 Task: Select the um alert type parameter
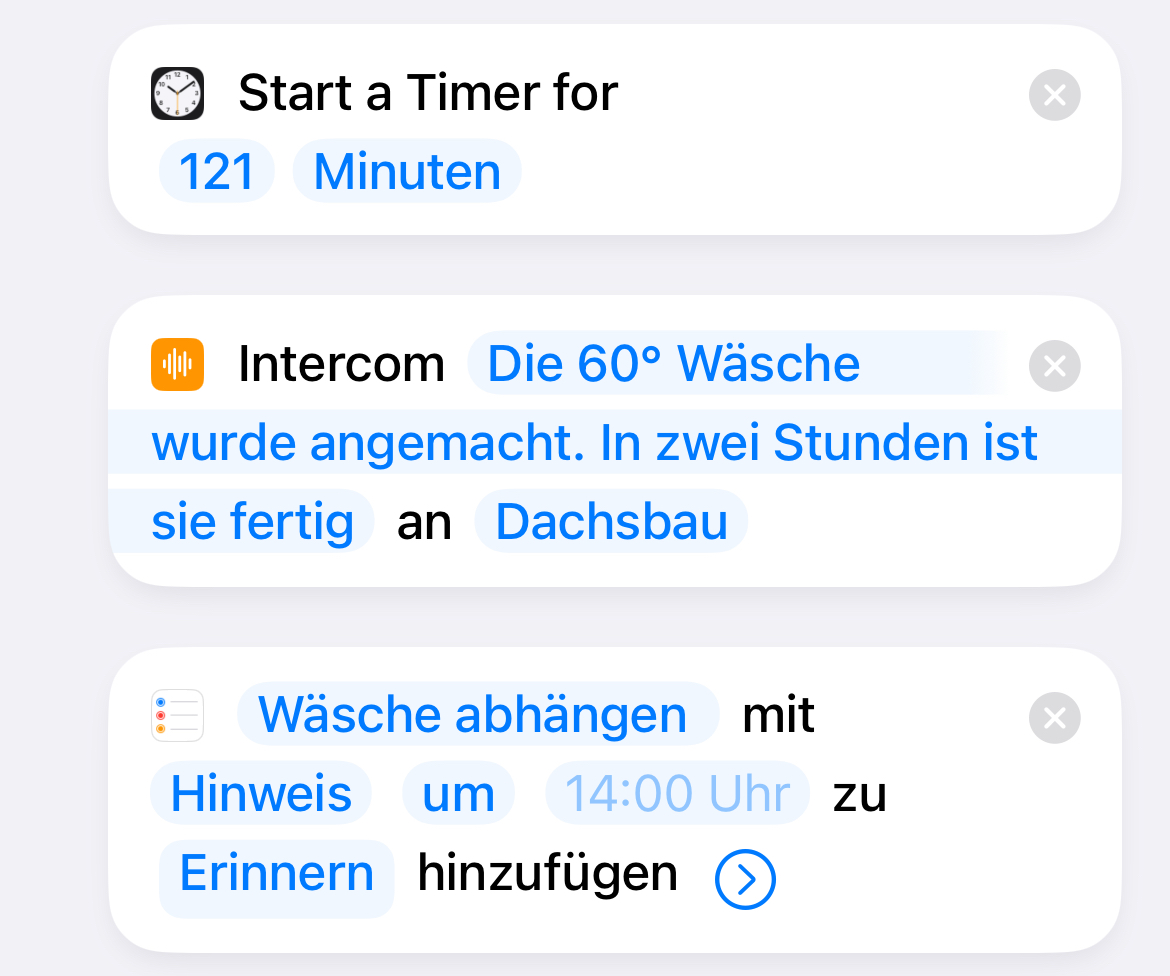click(458, 794)
